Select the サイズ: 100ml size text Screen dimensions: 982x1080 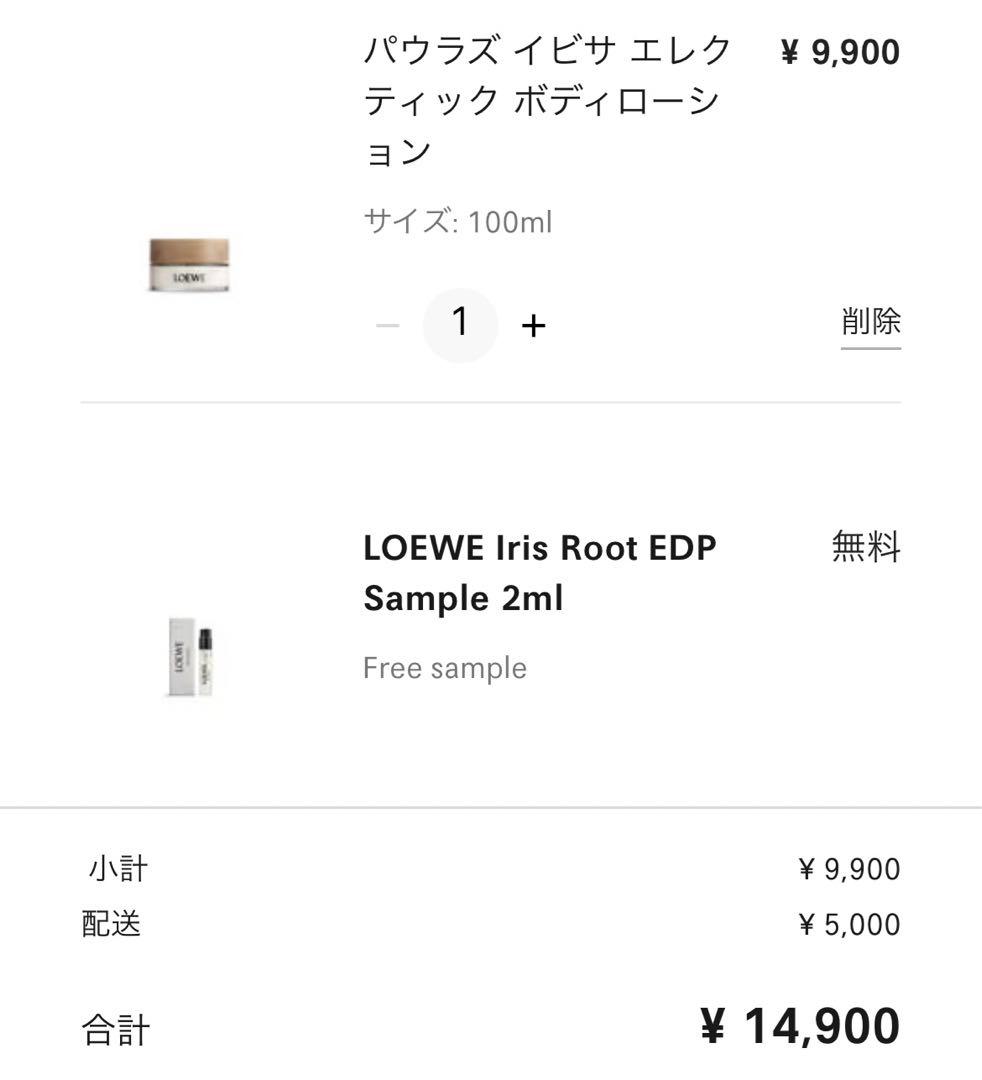click(x=458, y=222)
